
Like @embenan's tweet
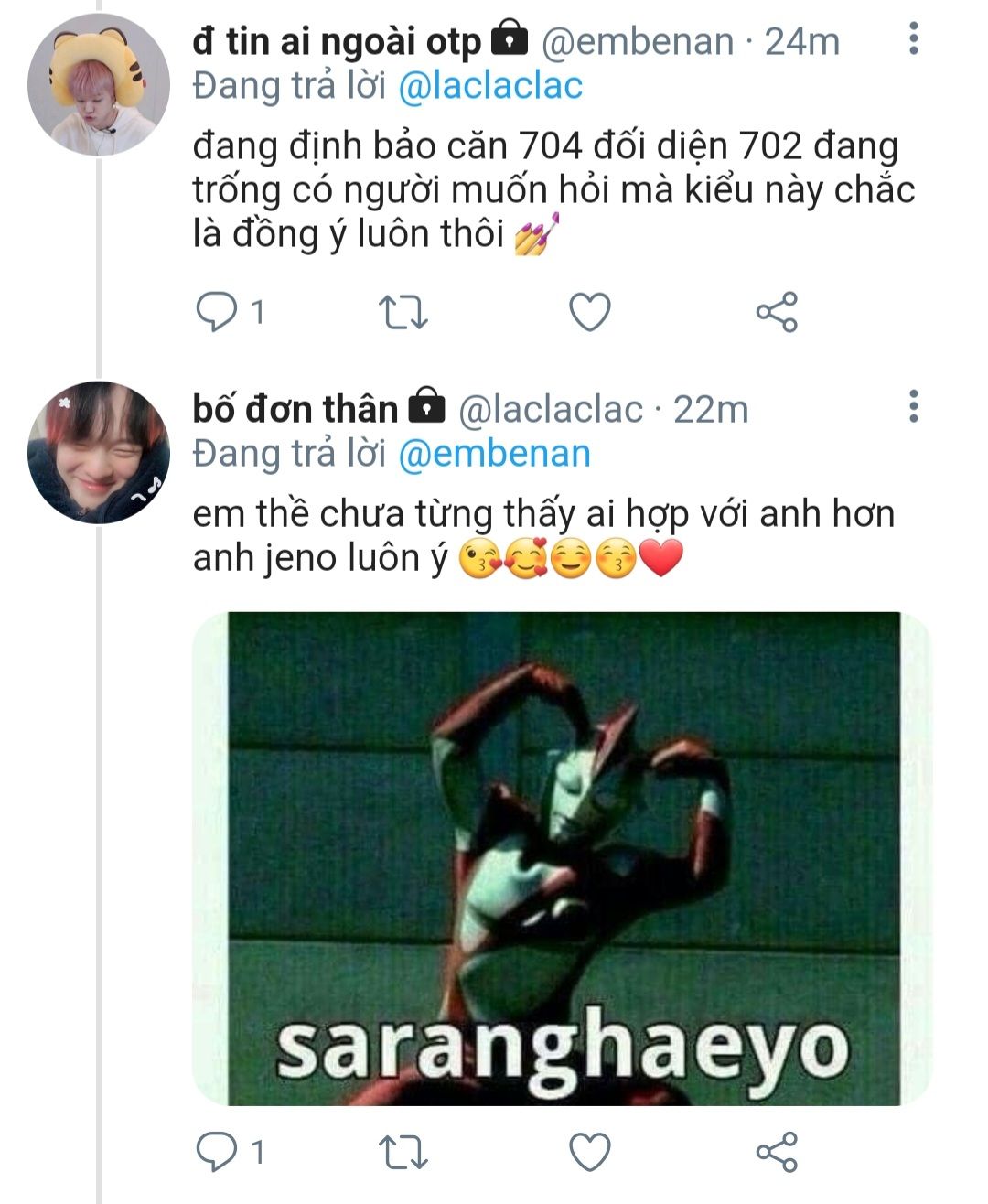590,313
